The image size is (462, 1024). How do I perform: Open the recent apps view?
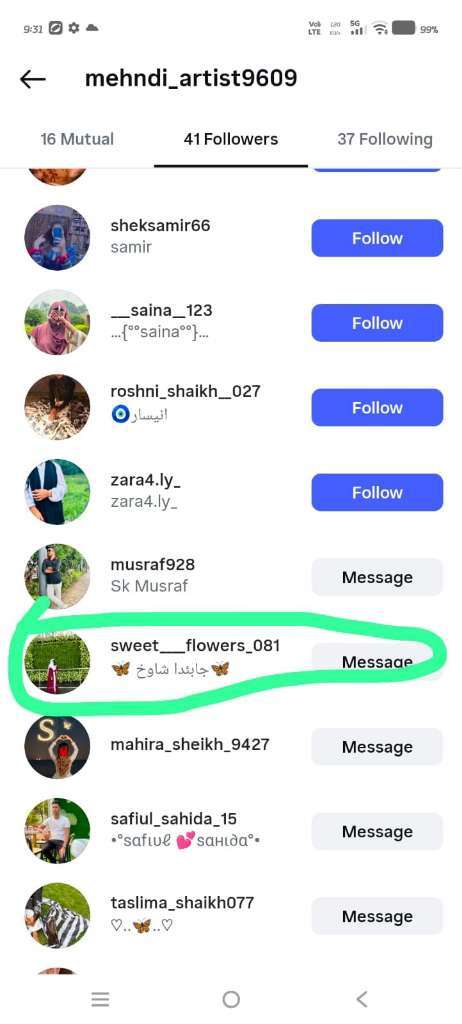pyautogui.click(x=100, y=999)
